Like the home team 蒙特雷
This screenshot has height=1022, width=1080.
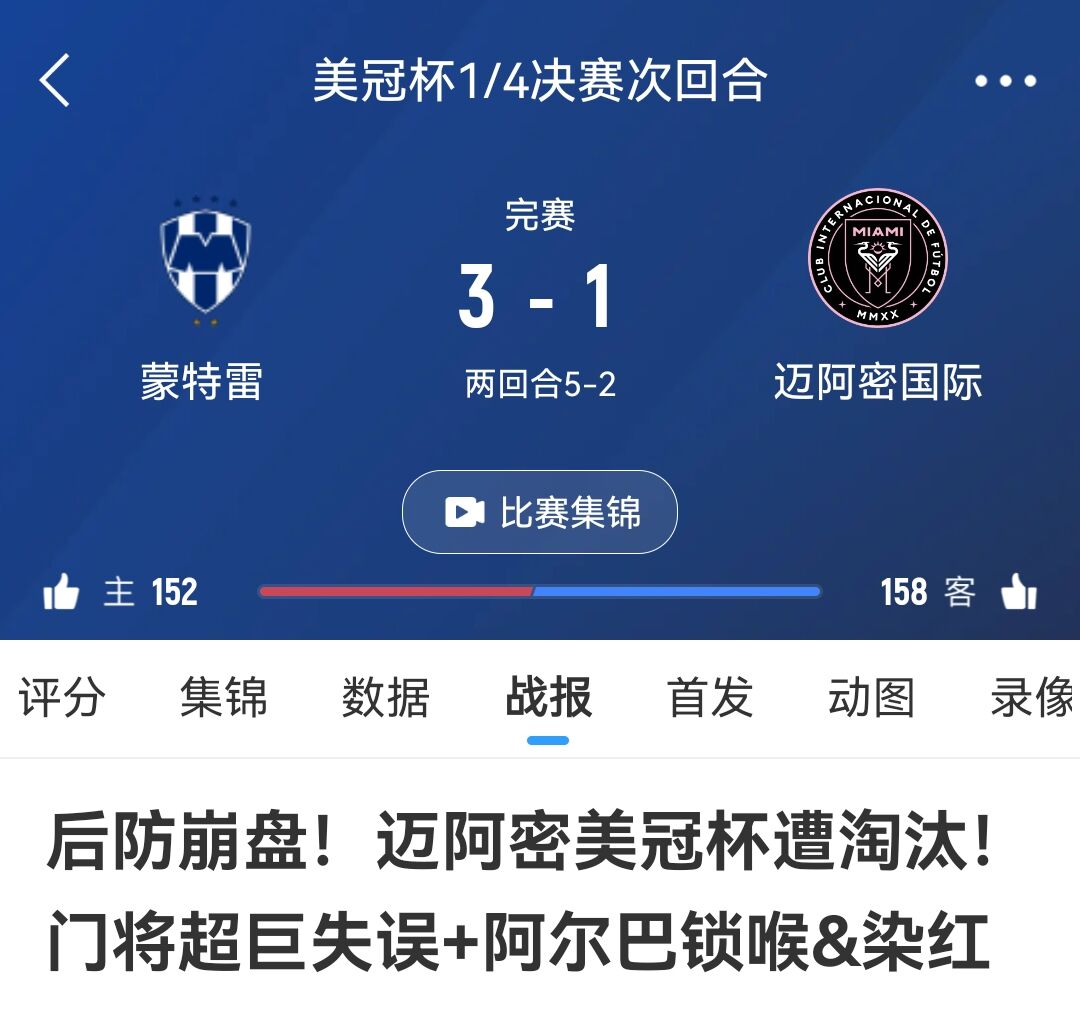tap(61, 592)
